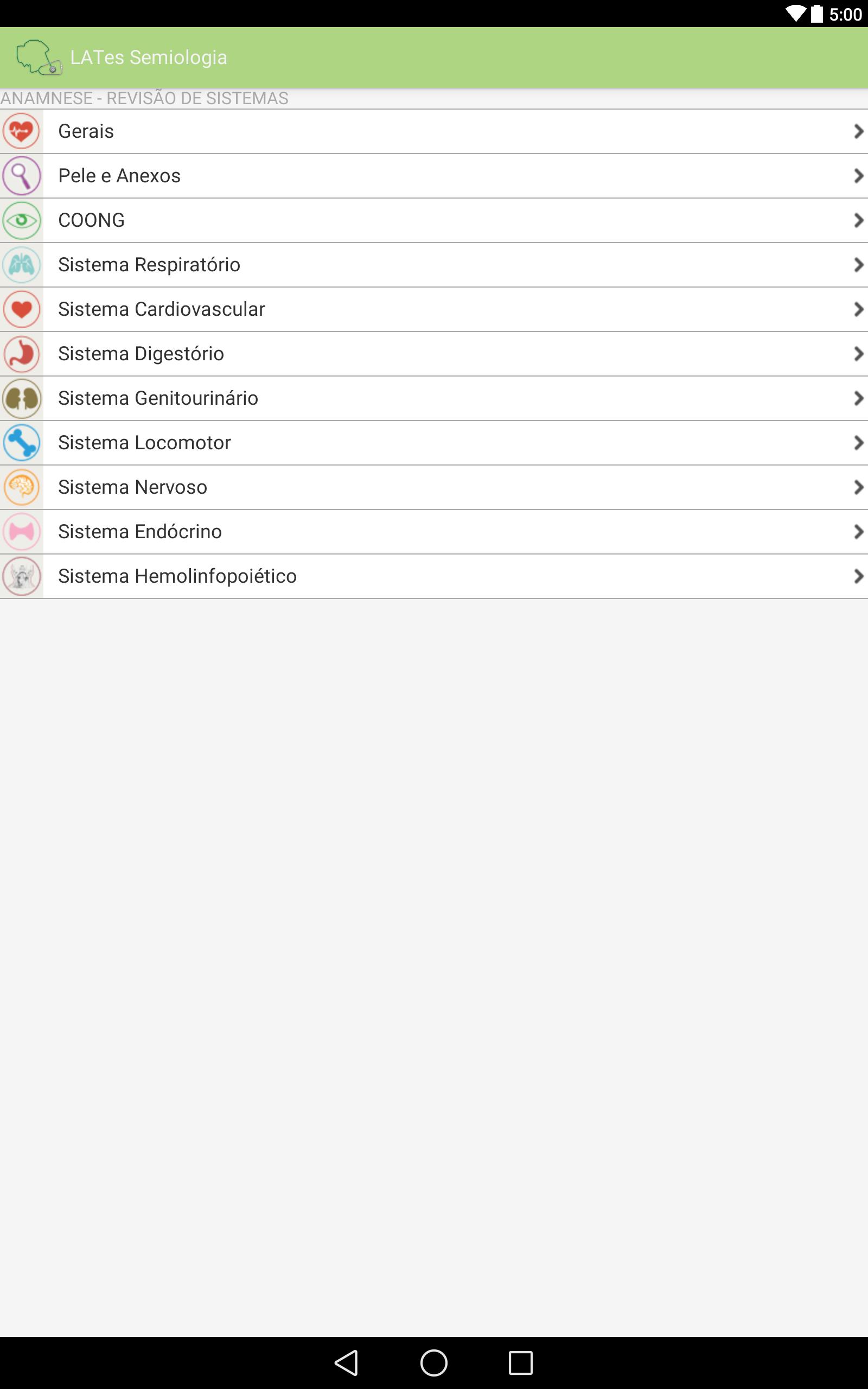Open Sistema Endócrino
Viewport: 868px width, 1389px height.
pos(433,532)
